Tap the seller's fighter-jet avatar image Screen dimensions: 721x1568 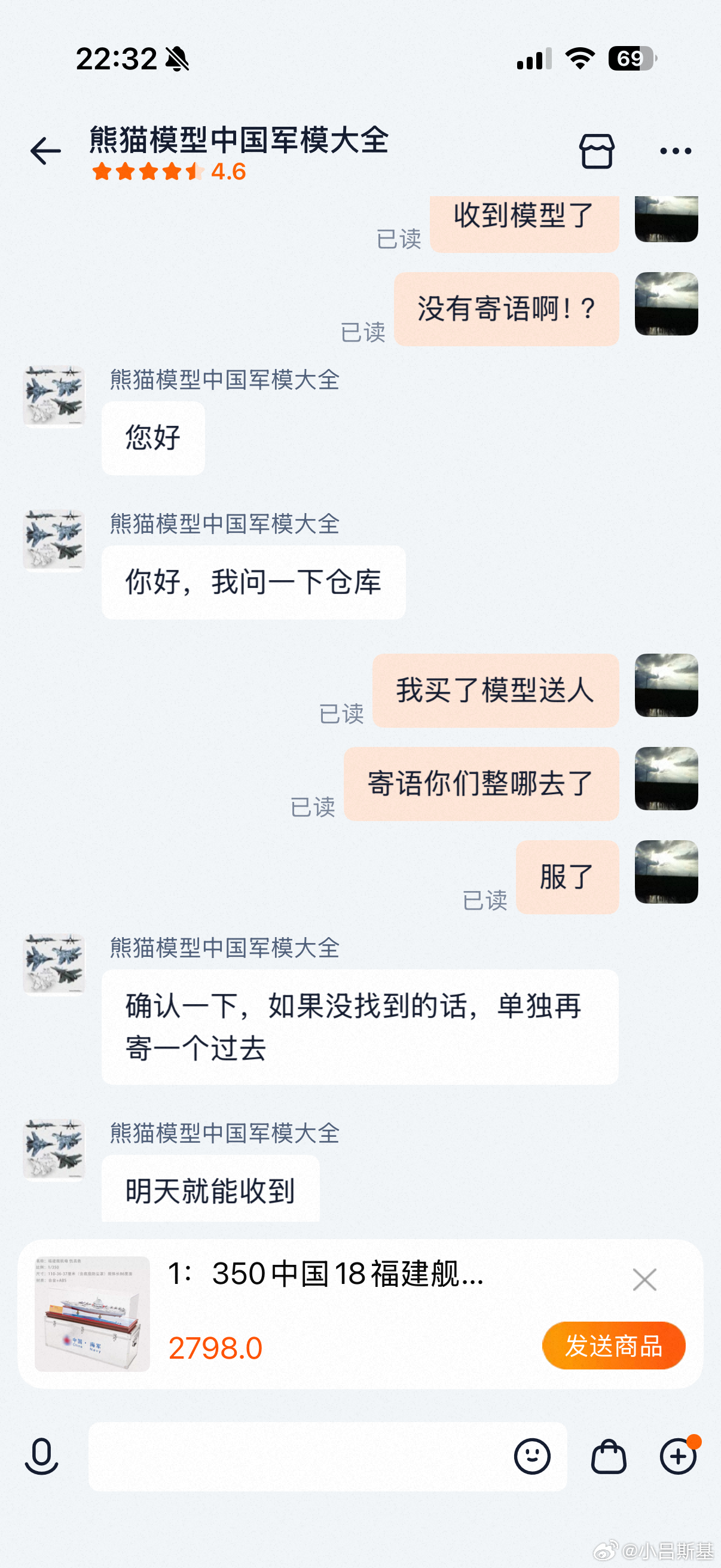(x=54, y=396)
